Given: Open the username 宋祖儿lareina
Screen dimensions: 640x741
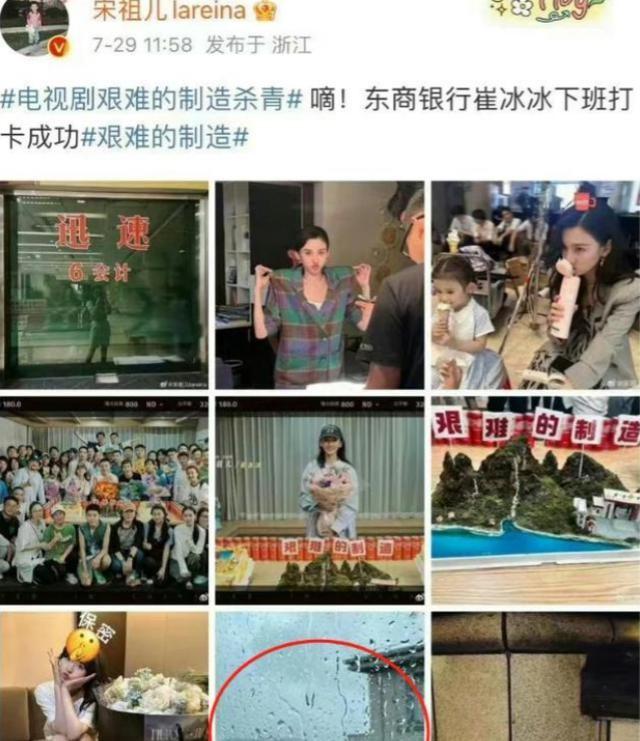Looking at the screenshot, I should (172, 11).
